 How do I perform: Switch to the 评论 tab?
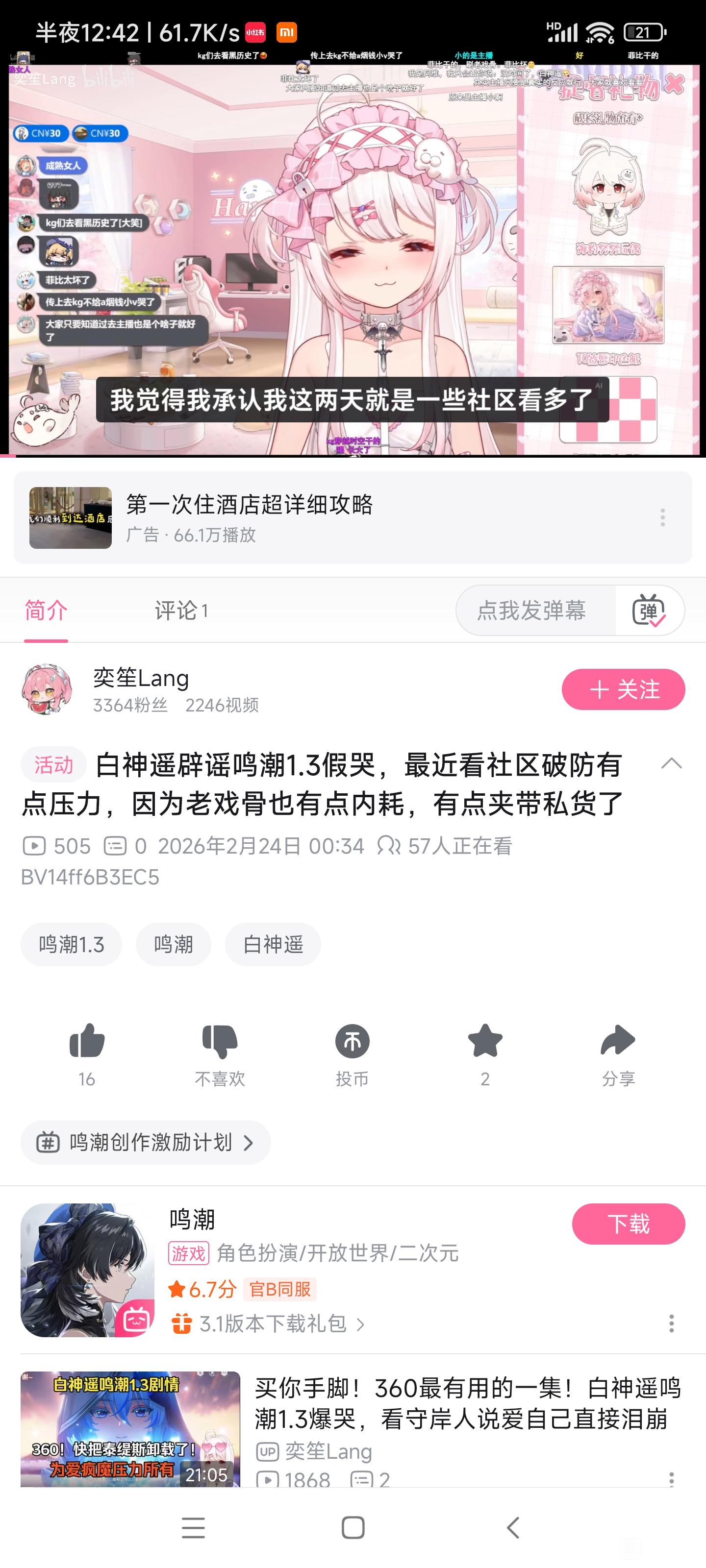coord(181,611)
